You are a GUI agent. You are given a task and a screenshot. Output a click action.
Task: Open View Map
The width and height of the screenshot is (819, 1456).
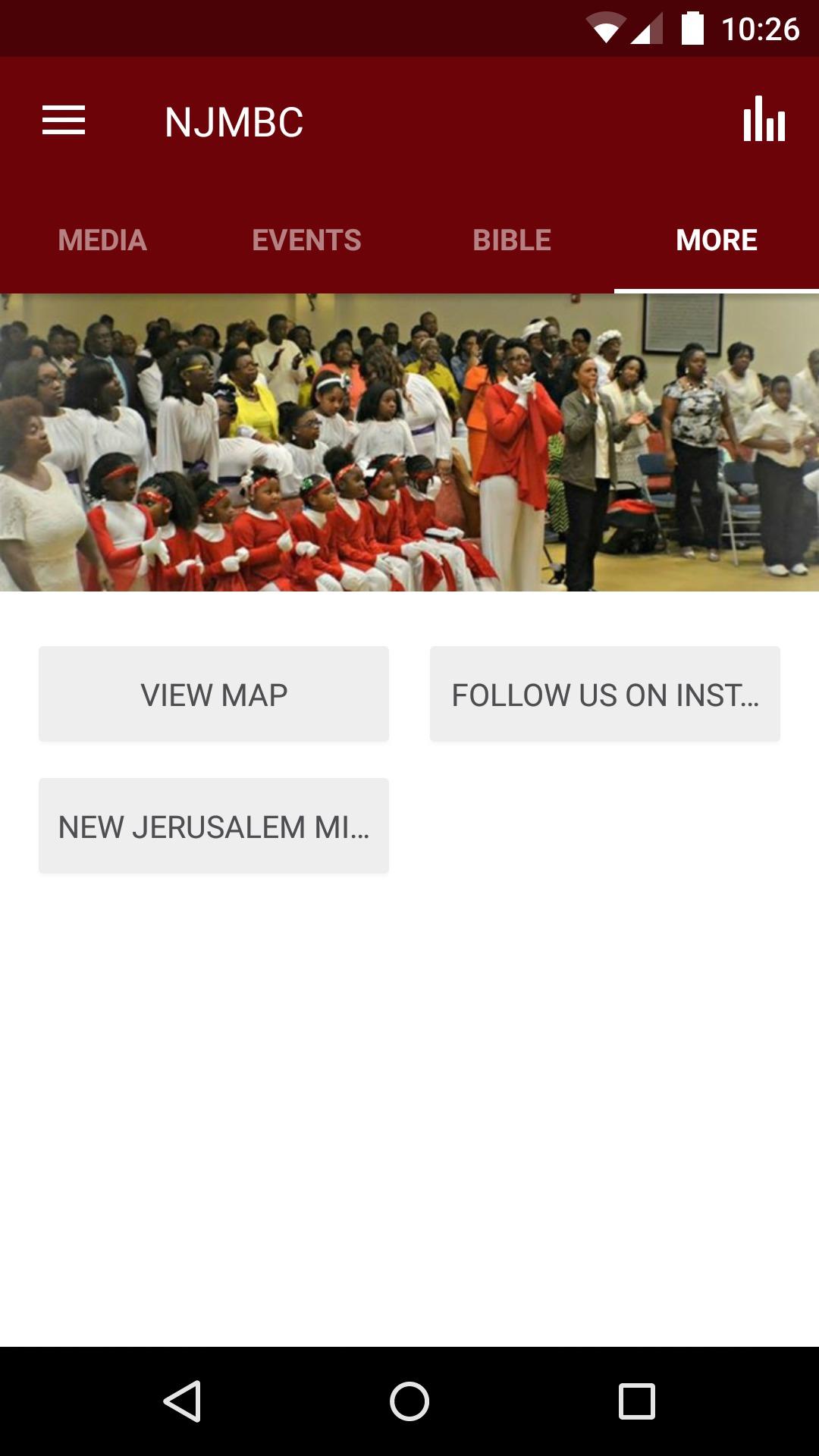[214, 694]
